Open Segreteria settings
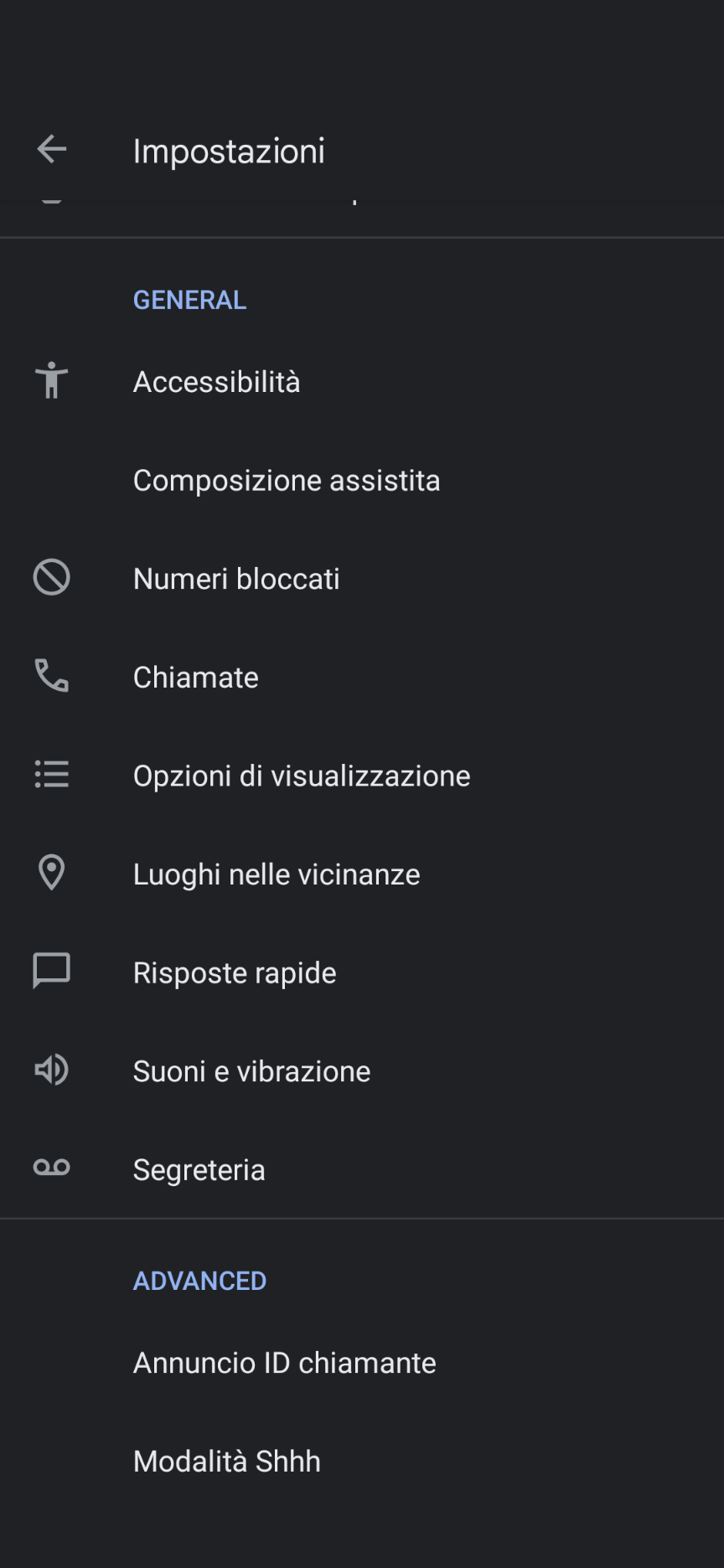Screen dimensions: 724x1568 click(x=362, y=1169)
